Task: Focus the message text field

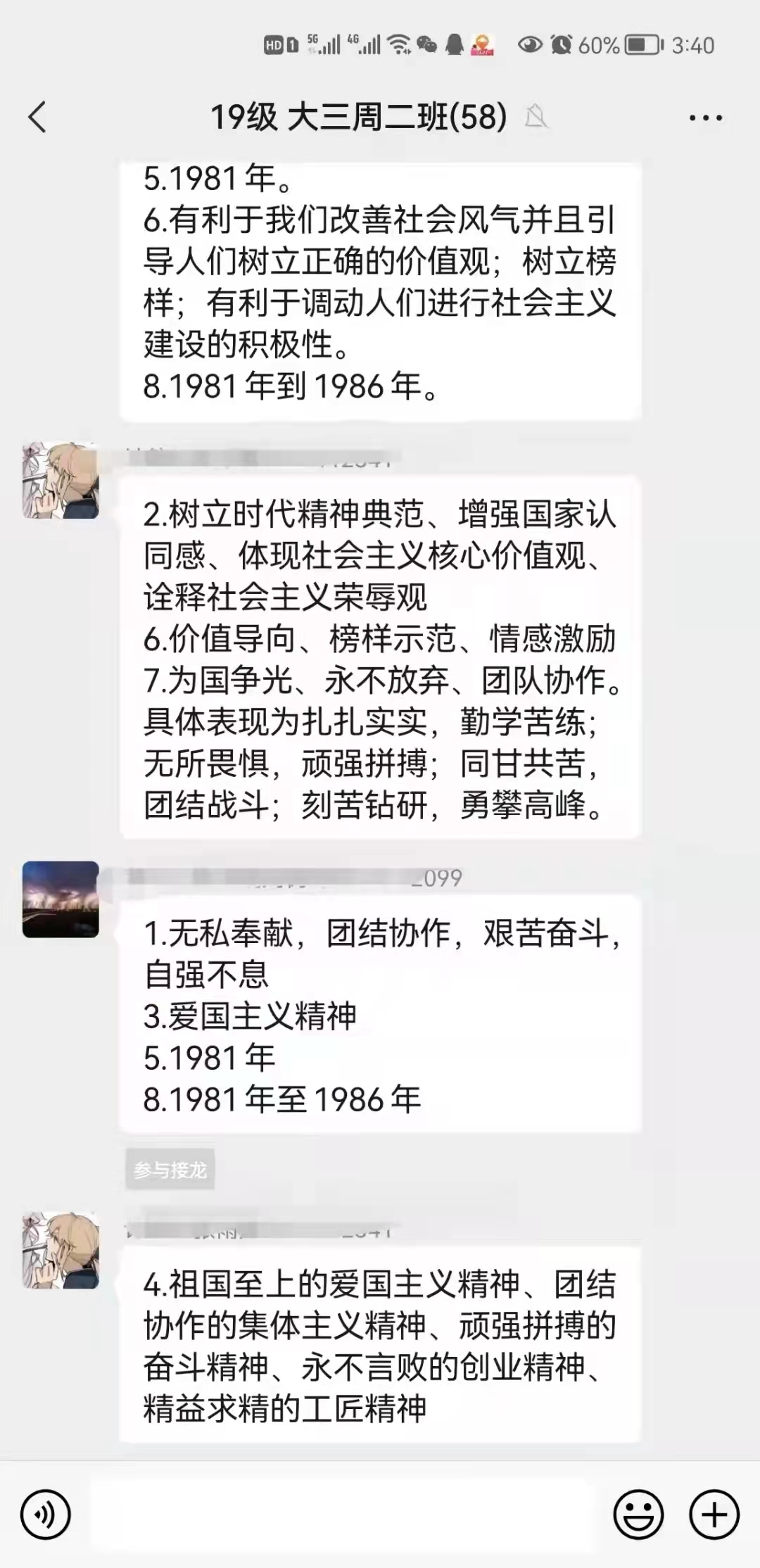Action: (341, 1514)
